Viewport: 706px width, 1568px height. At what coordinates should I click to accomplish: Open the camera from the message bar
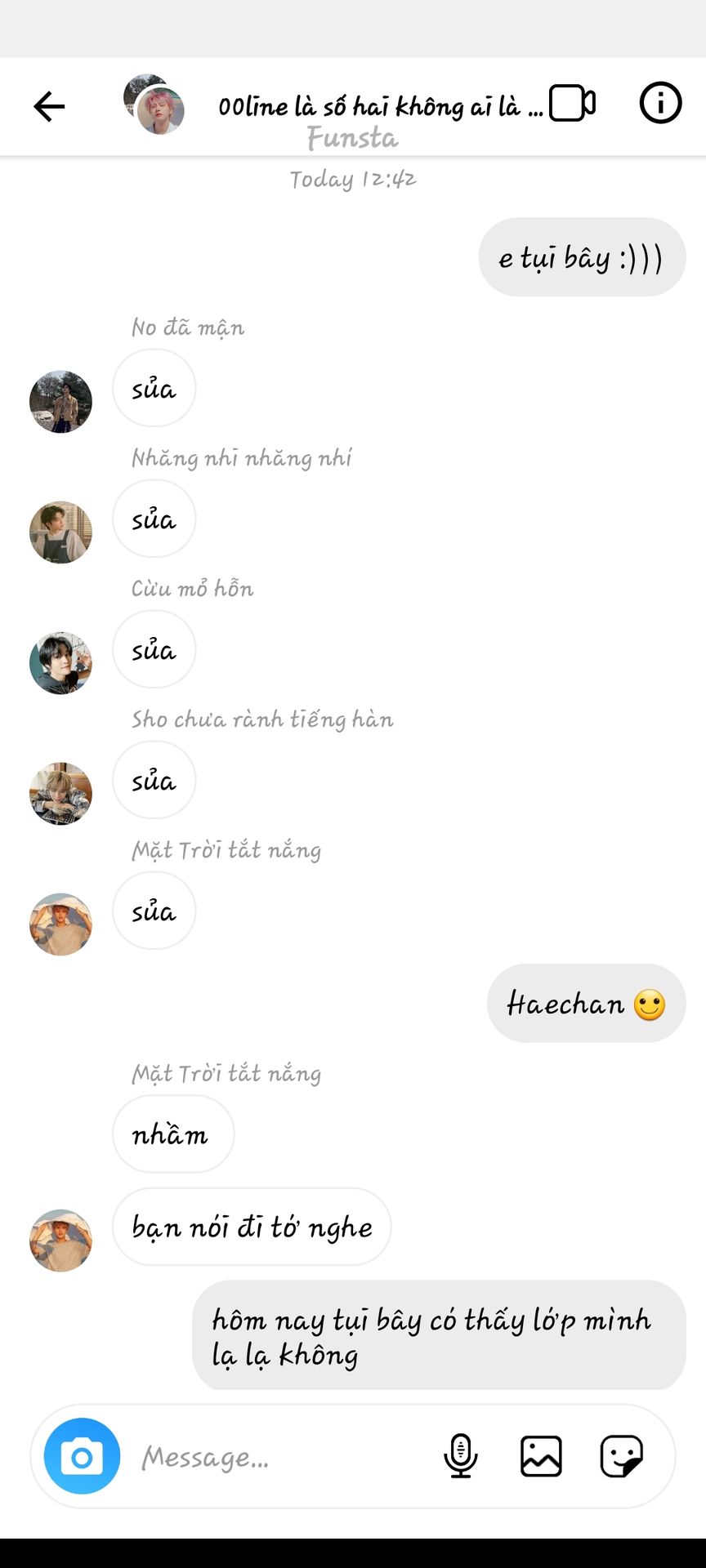[x=82, y=1456]
